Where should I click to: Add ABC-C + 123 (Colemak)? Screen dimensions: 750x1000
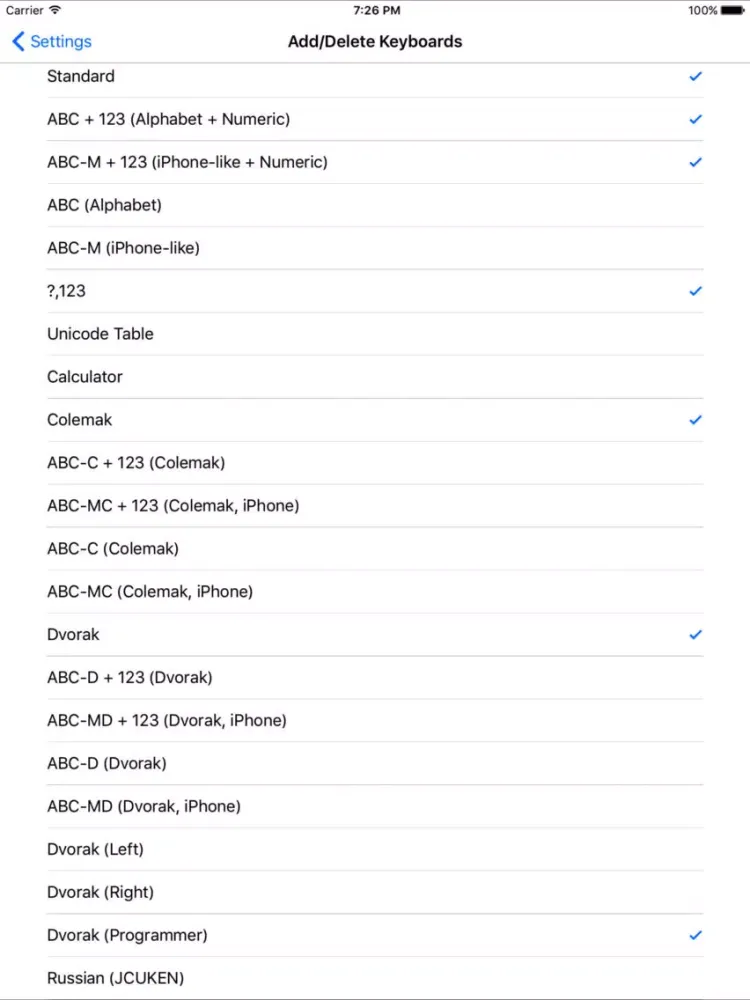pyautogui.click(x=375, y=463)
